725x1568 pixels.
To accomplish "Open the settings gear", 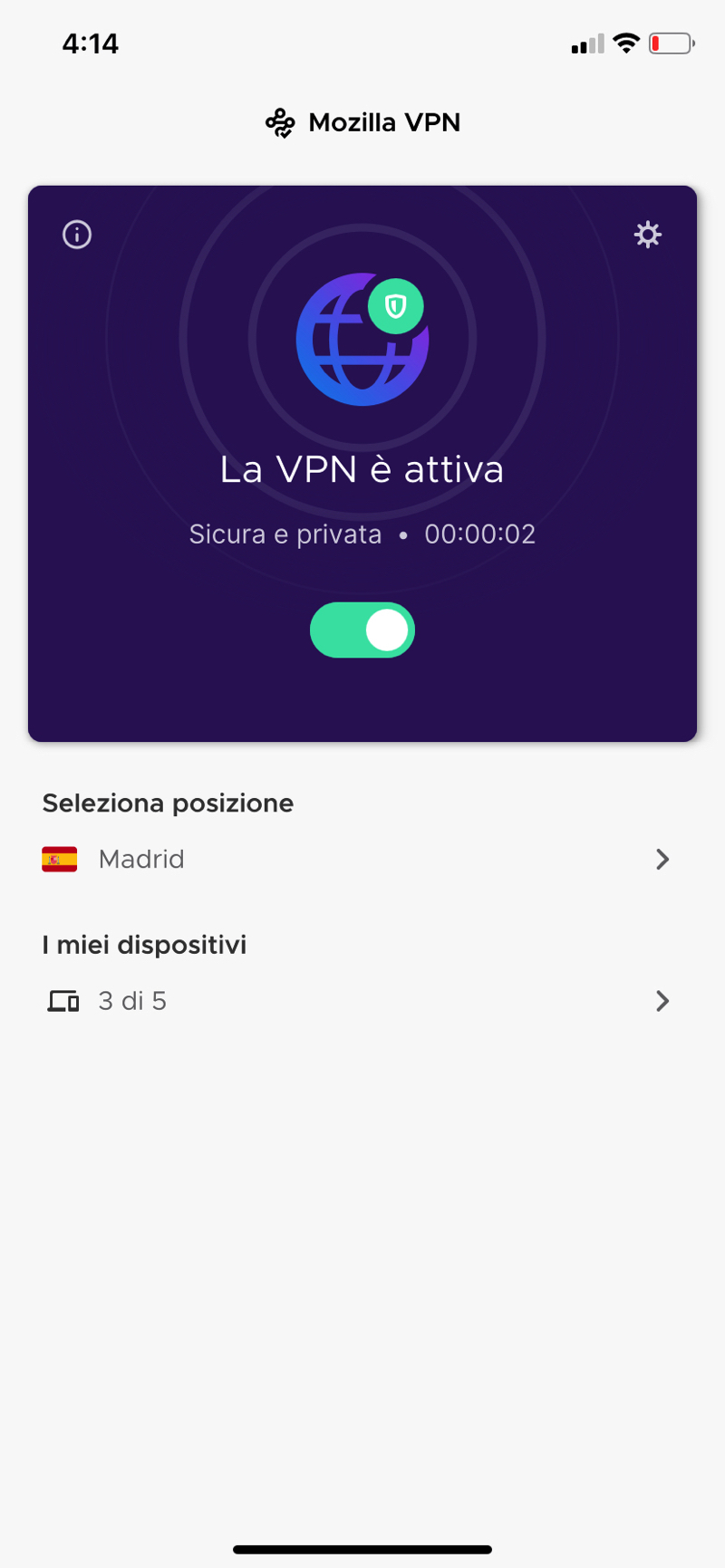I will pos(647,235).
